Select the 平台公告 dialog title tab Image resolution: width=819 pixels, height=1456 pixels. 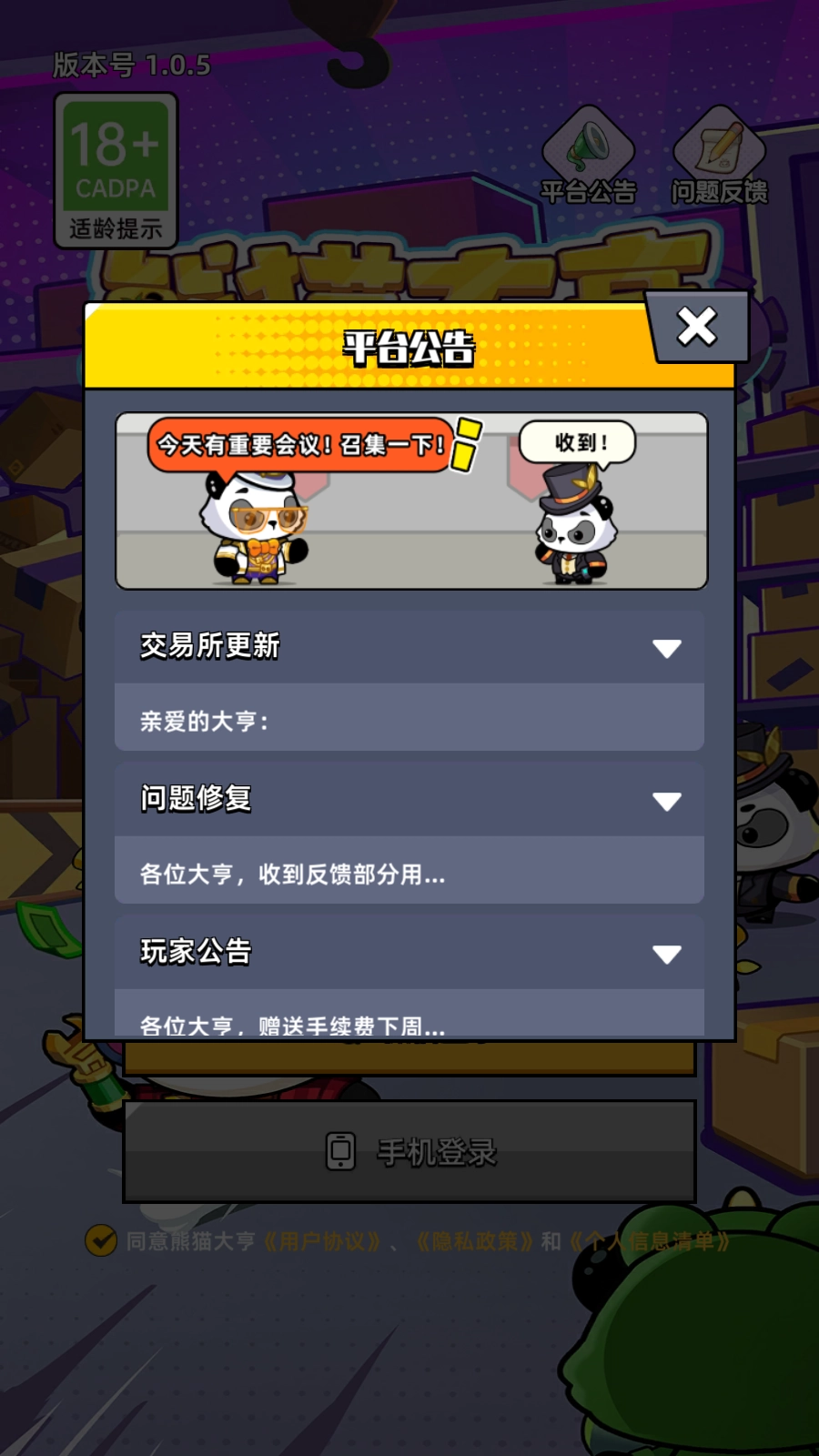(409, 347)
